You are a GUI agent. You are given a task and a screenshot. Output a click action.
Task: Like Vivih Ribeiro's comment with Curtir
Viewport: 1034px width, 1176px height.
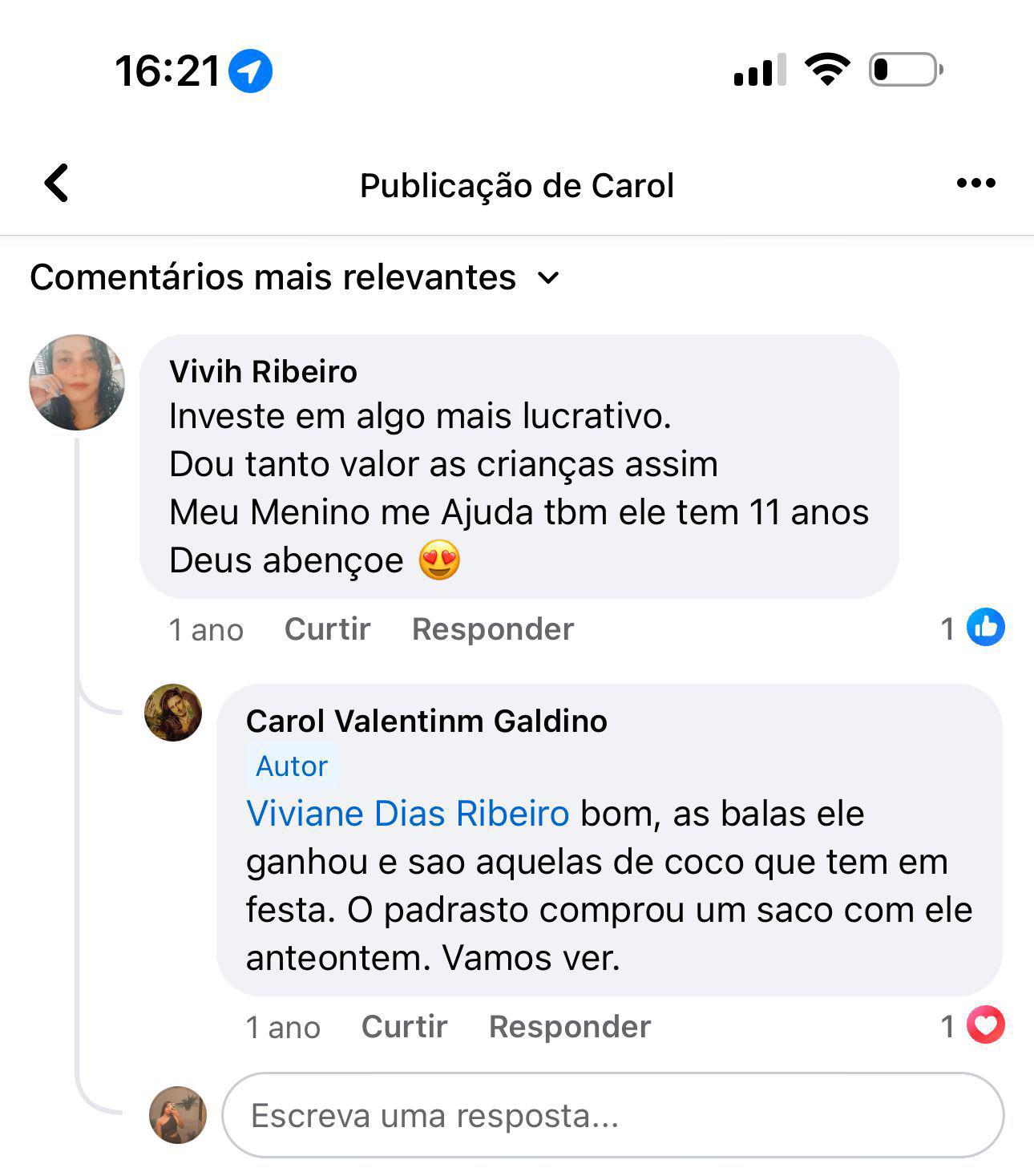point(327,629)
